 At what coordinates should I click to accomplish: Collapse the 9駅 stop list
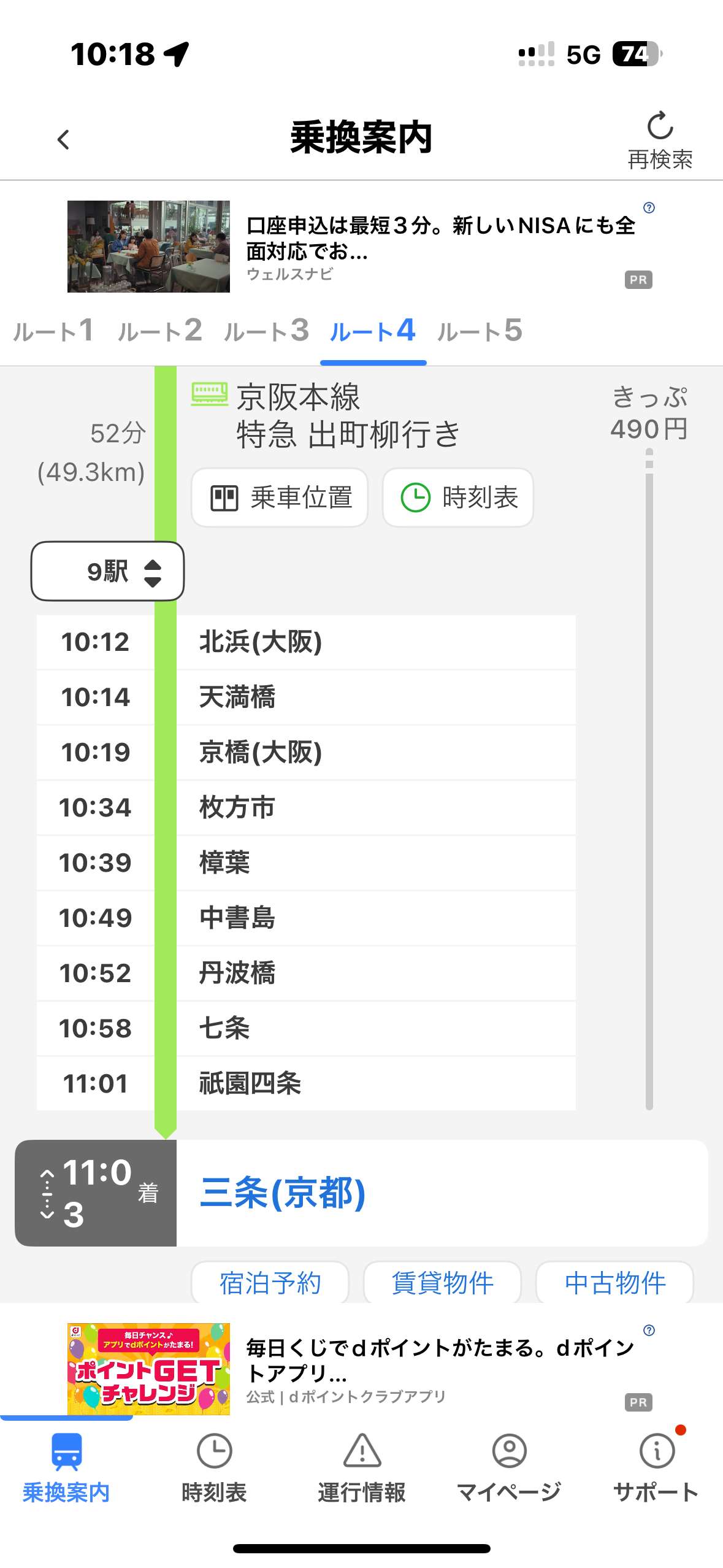point(108,572)
